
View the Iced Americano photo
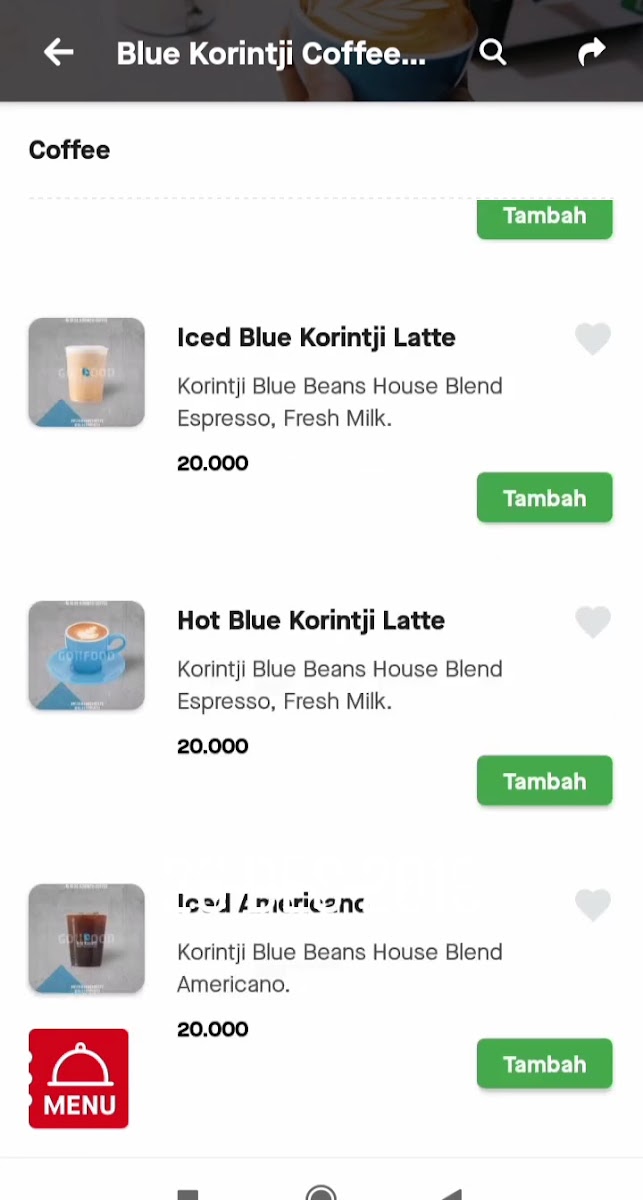click(87, 938)
